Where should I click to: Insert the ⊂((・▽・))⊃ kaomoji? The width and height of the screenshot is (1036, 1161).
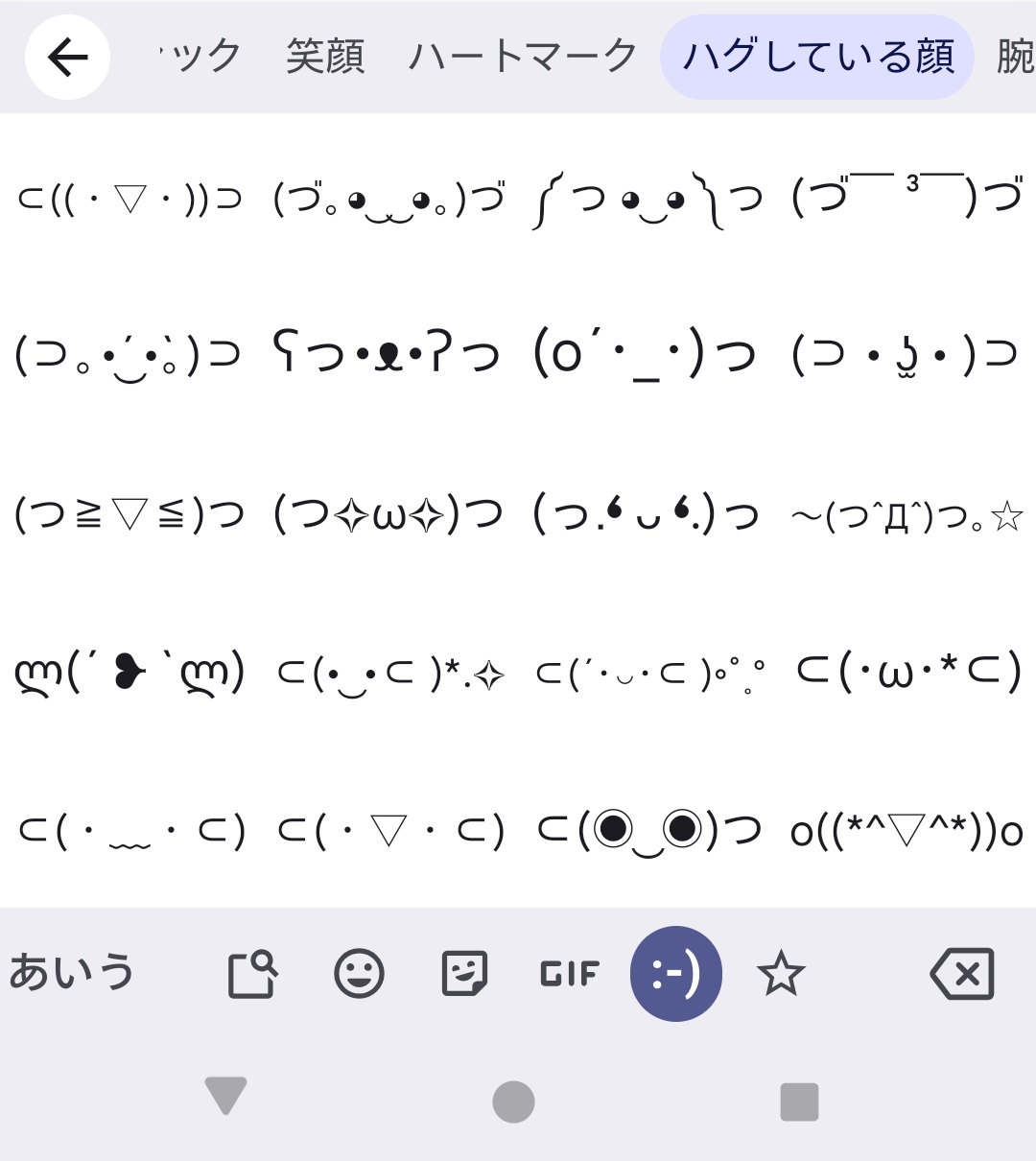(128, 199)
